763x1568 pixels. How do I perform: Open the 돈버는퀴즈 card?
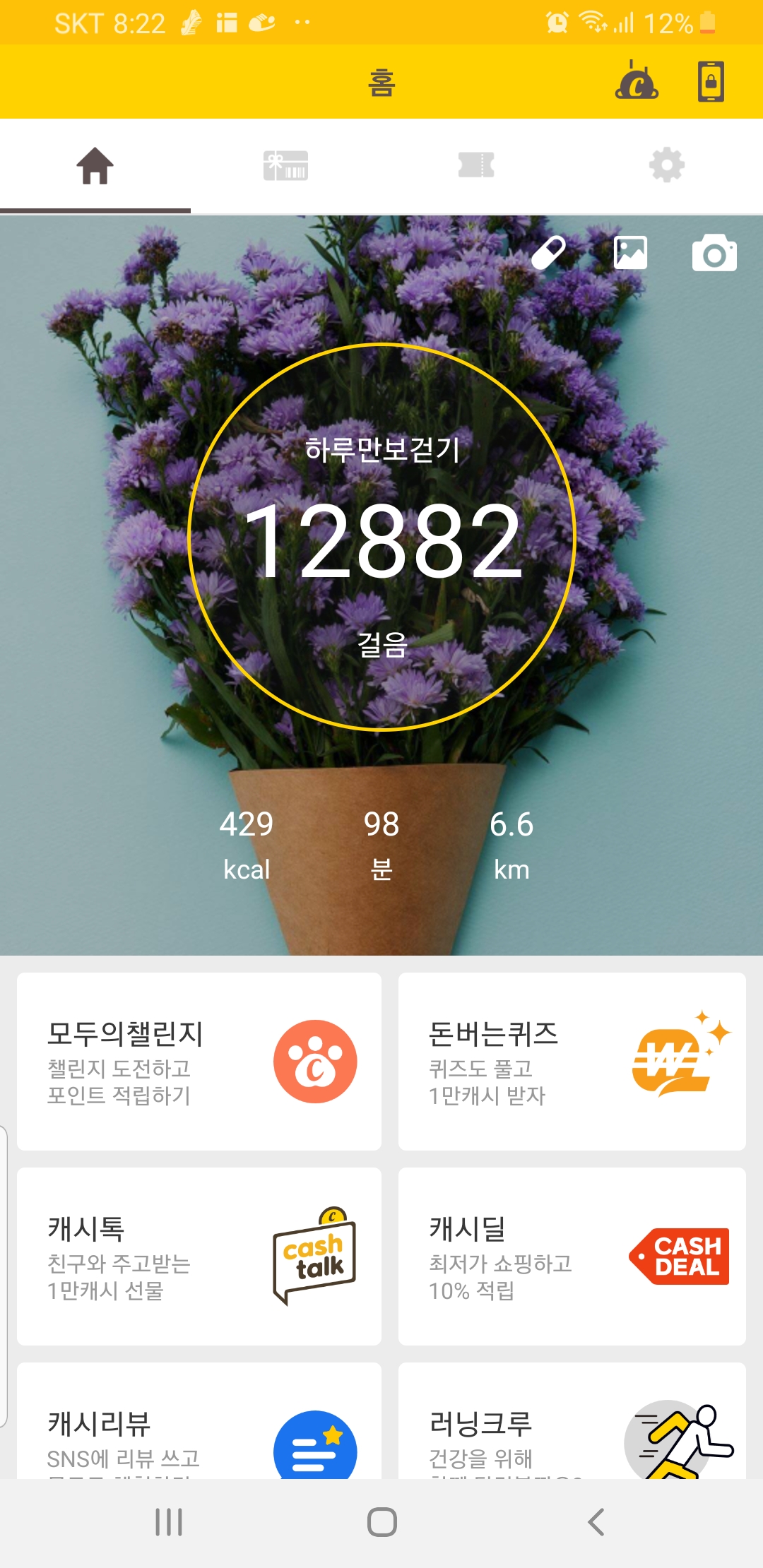click(572, 1061)
